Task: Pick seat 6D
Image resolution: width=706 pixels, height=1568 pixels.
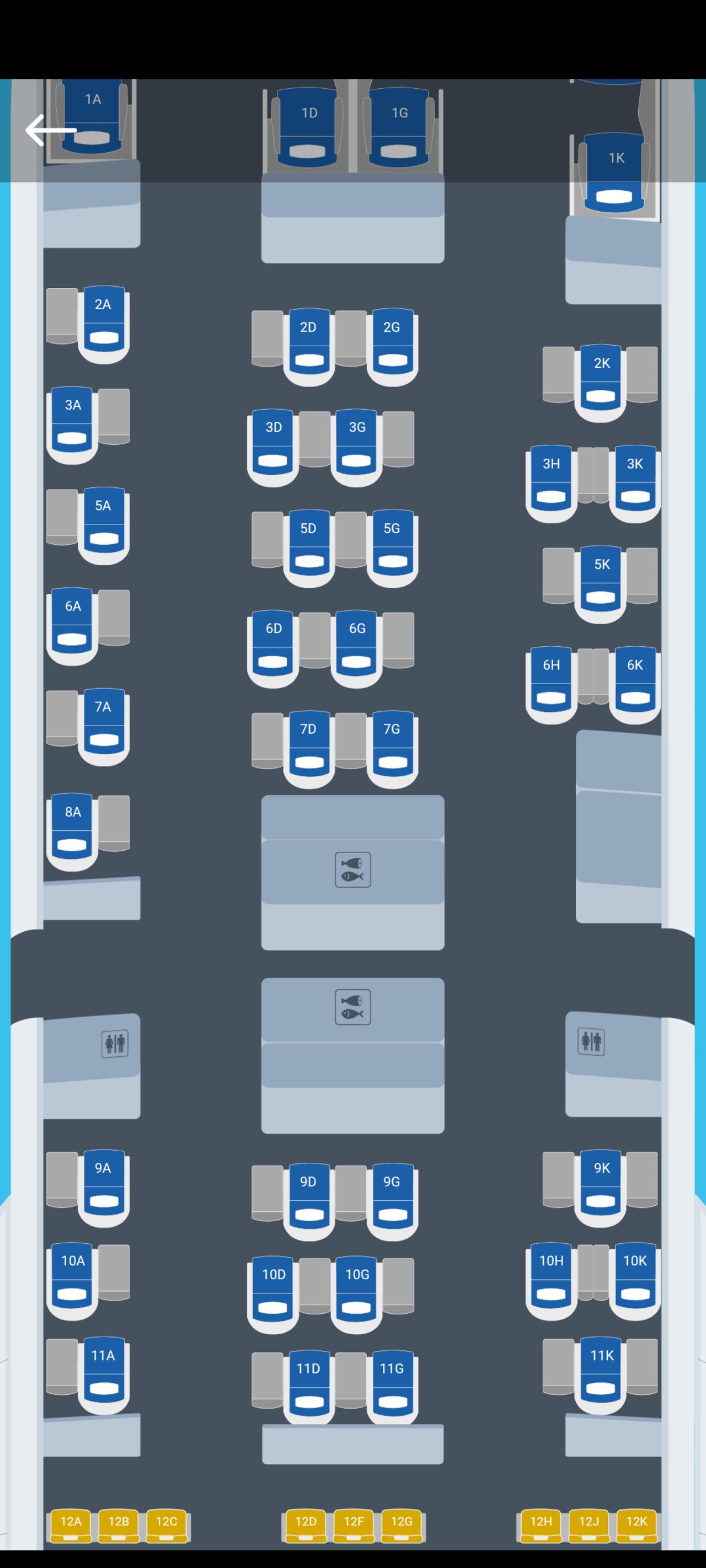Action: (273, 648)
